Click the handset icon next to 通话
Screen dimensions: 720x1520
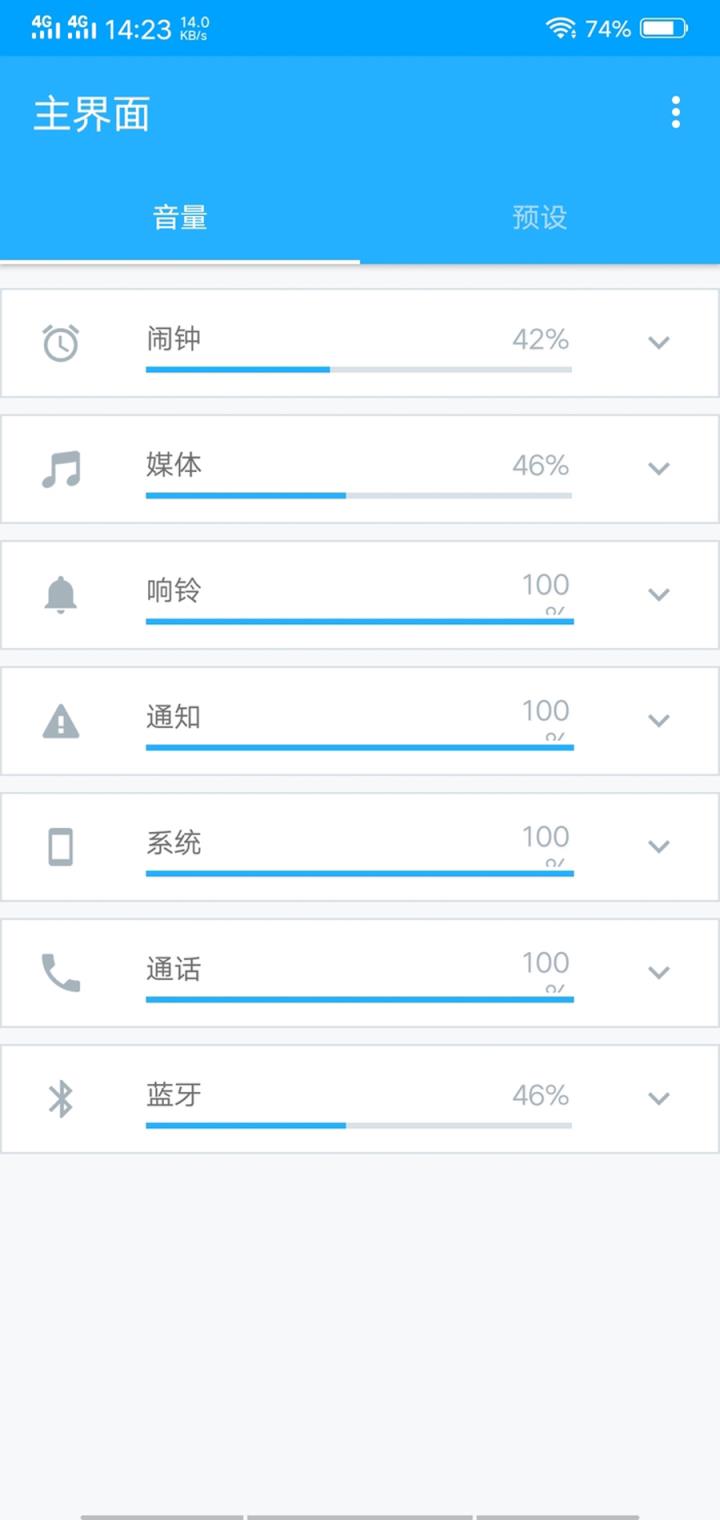point(60,972)
